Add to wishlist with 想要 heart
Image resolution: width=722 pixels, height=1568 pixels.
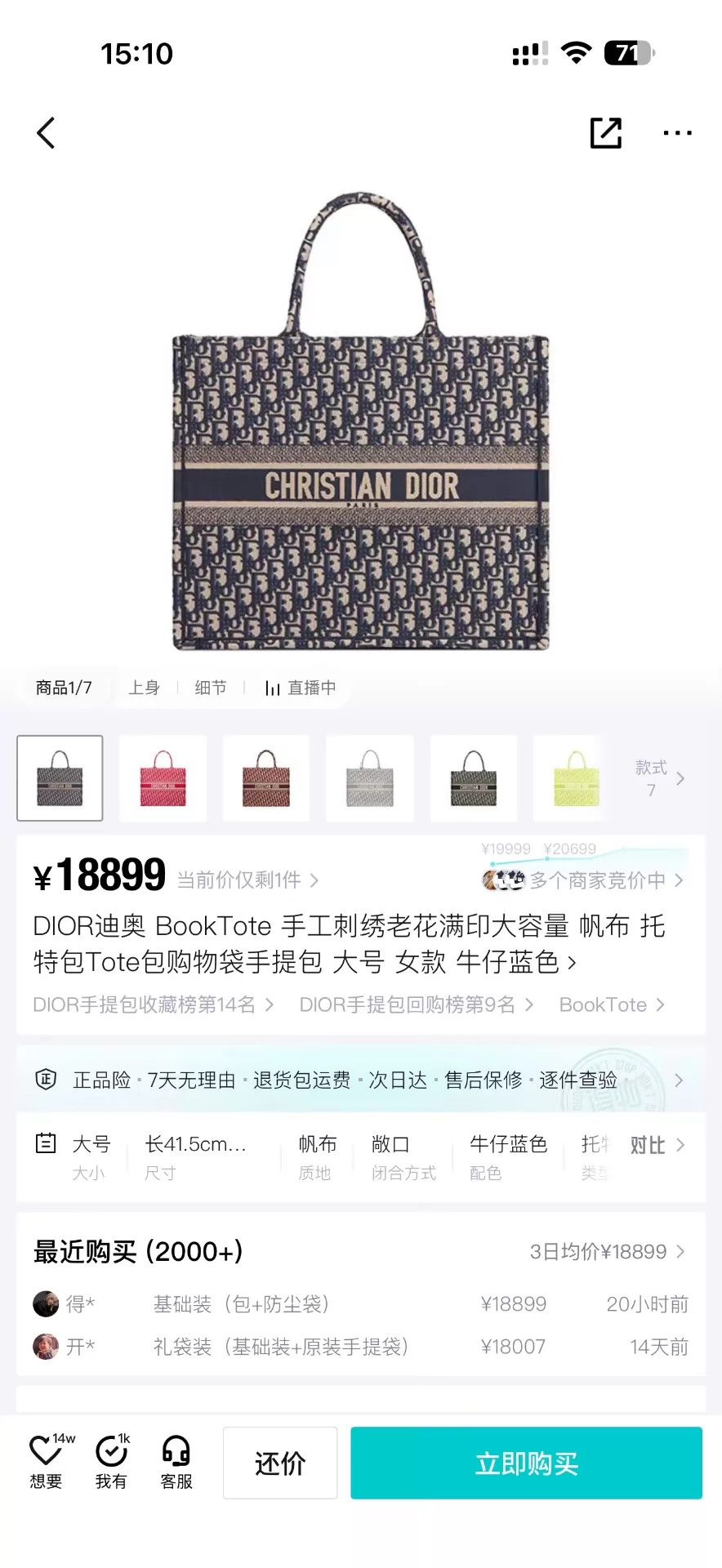pos(47,1462)
